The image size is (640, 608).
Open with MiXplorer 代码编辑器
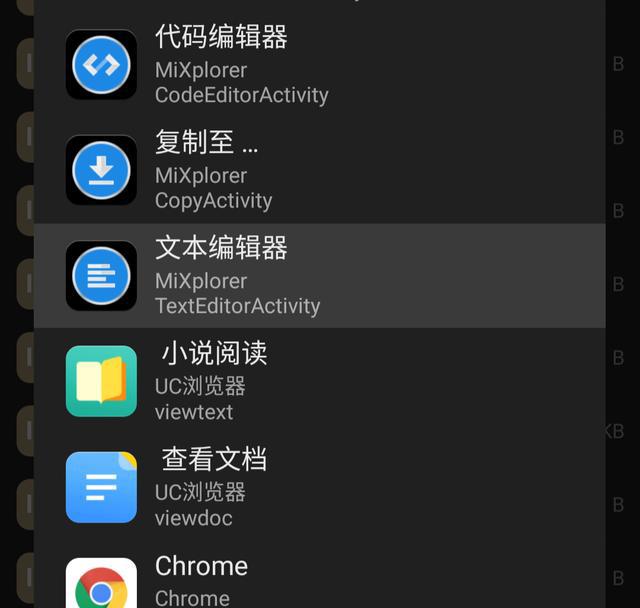pyautogui.click(x=320, y=65)
